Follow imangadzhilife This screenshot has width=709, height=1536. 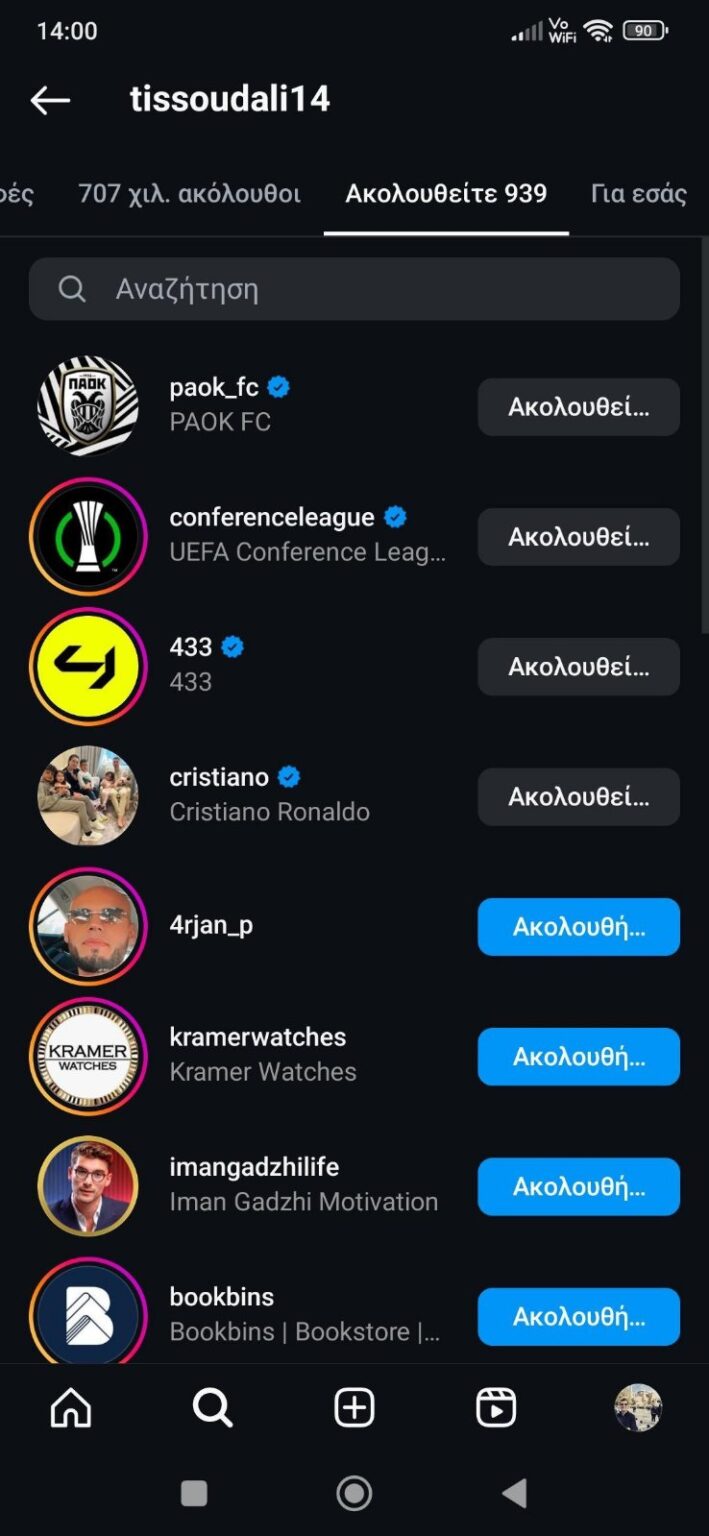pyautogui.click(x=578, y=1187)
